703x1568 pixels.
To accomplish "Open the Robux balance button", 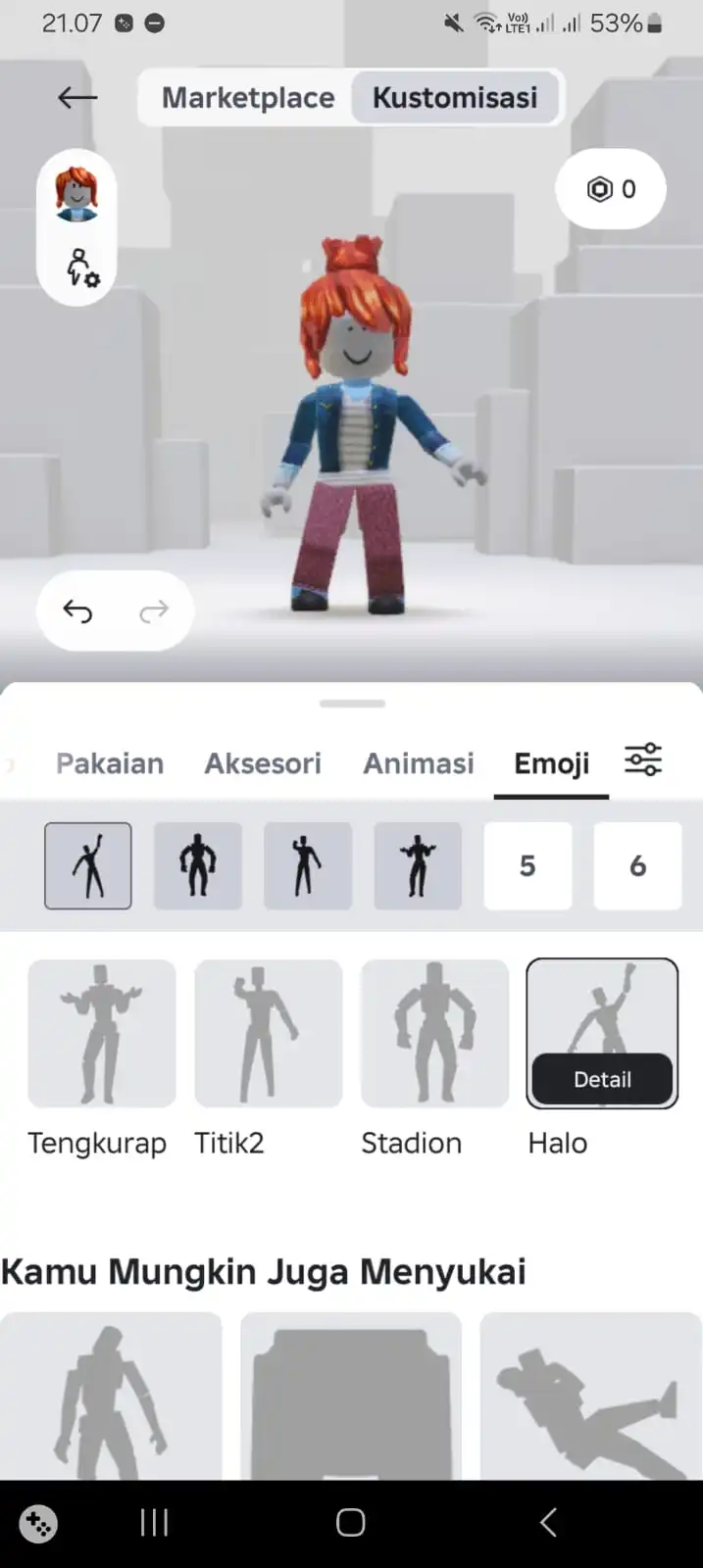I will pyautogui.click(x=611, y=189).
